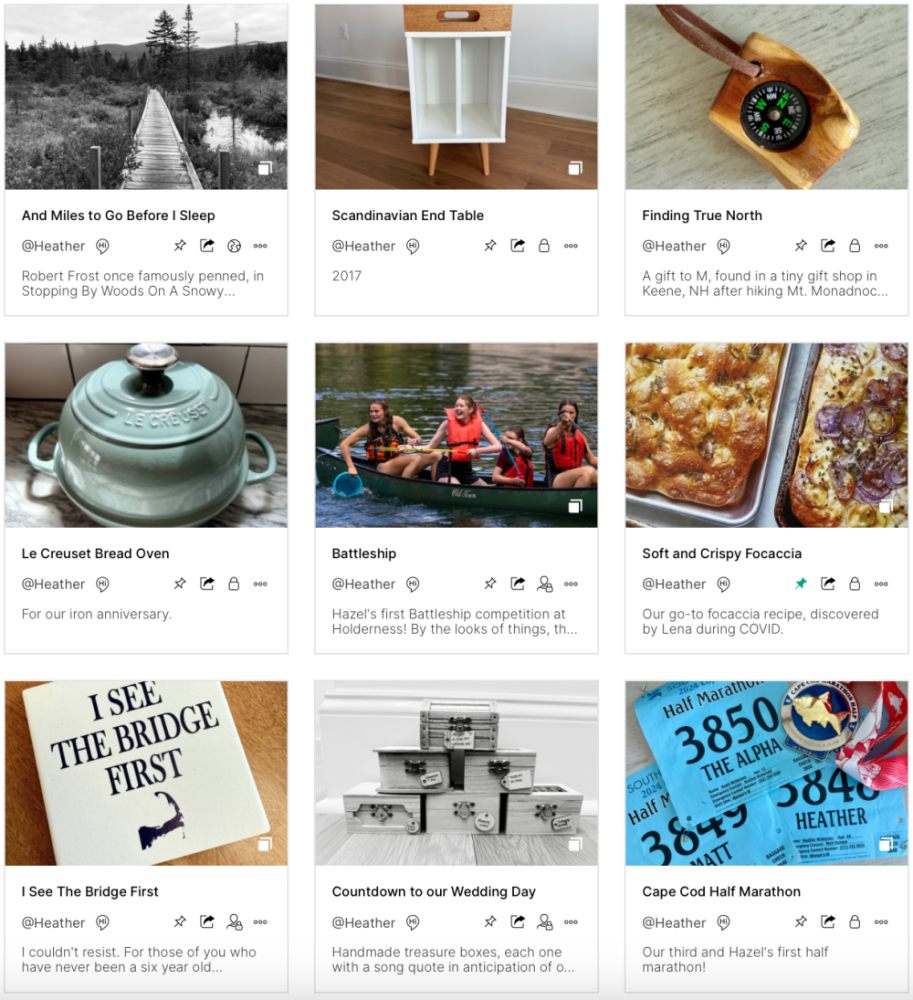Change privacy lock on Cape Cod Half Marathon

pyautogui.click(x=854, y=922)
